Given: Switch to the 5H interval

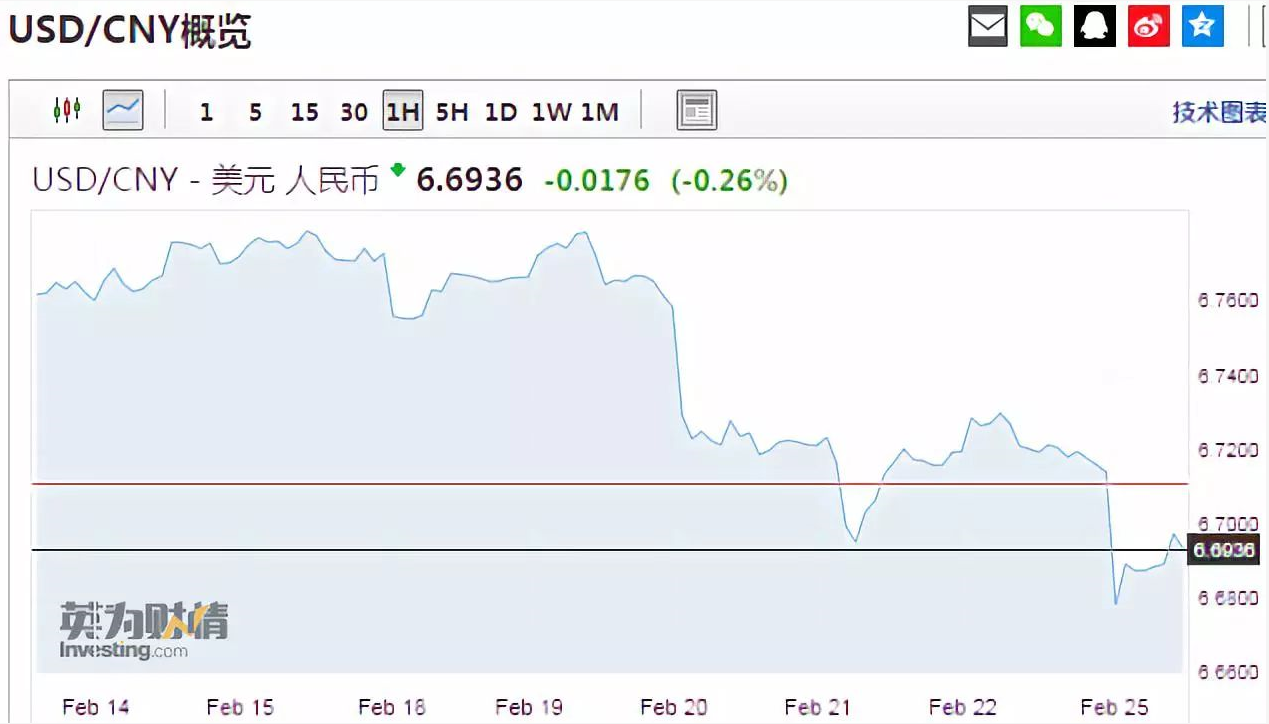Looking at the screenshot, I should pos(452,112).
